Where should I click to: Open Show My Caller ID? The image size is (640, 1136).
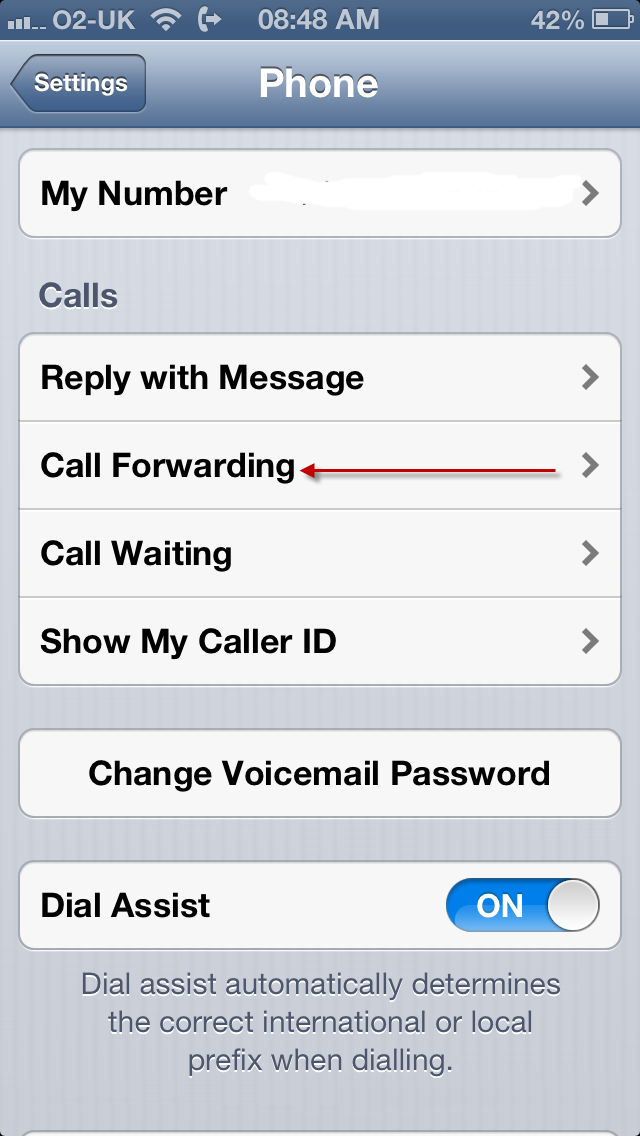tap(320, 642)
